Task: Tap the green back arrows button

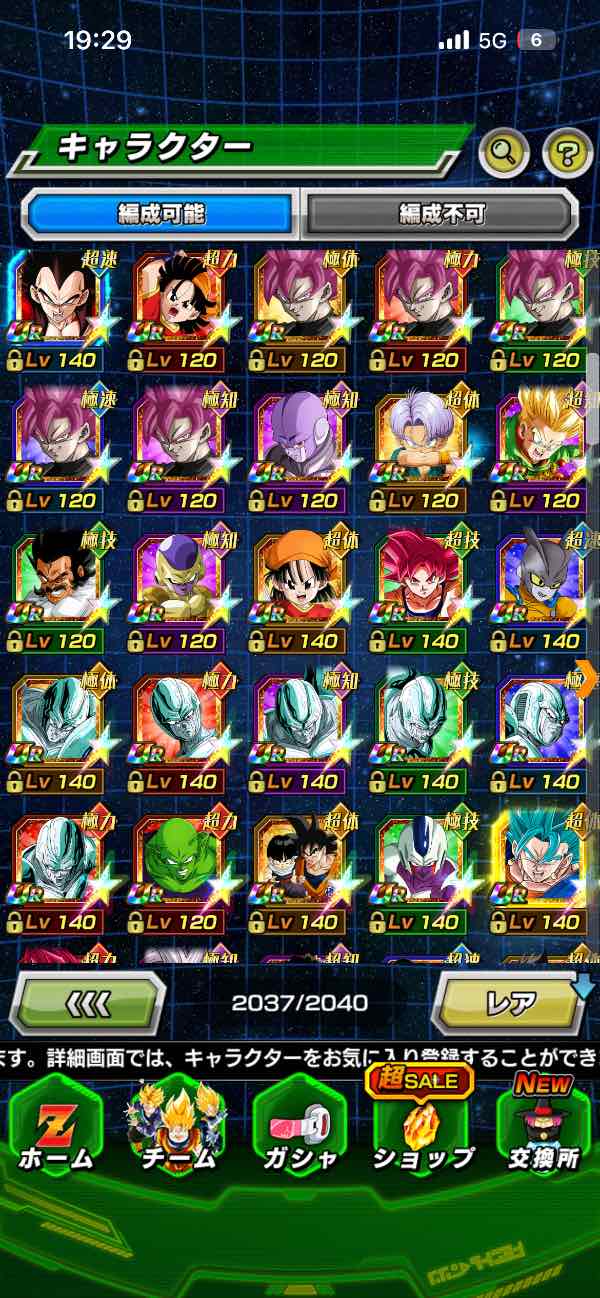Action: pyautogui.click(x=88, y=1002)
